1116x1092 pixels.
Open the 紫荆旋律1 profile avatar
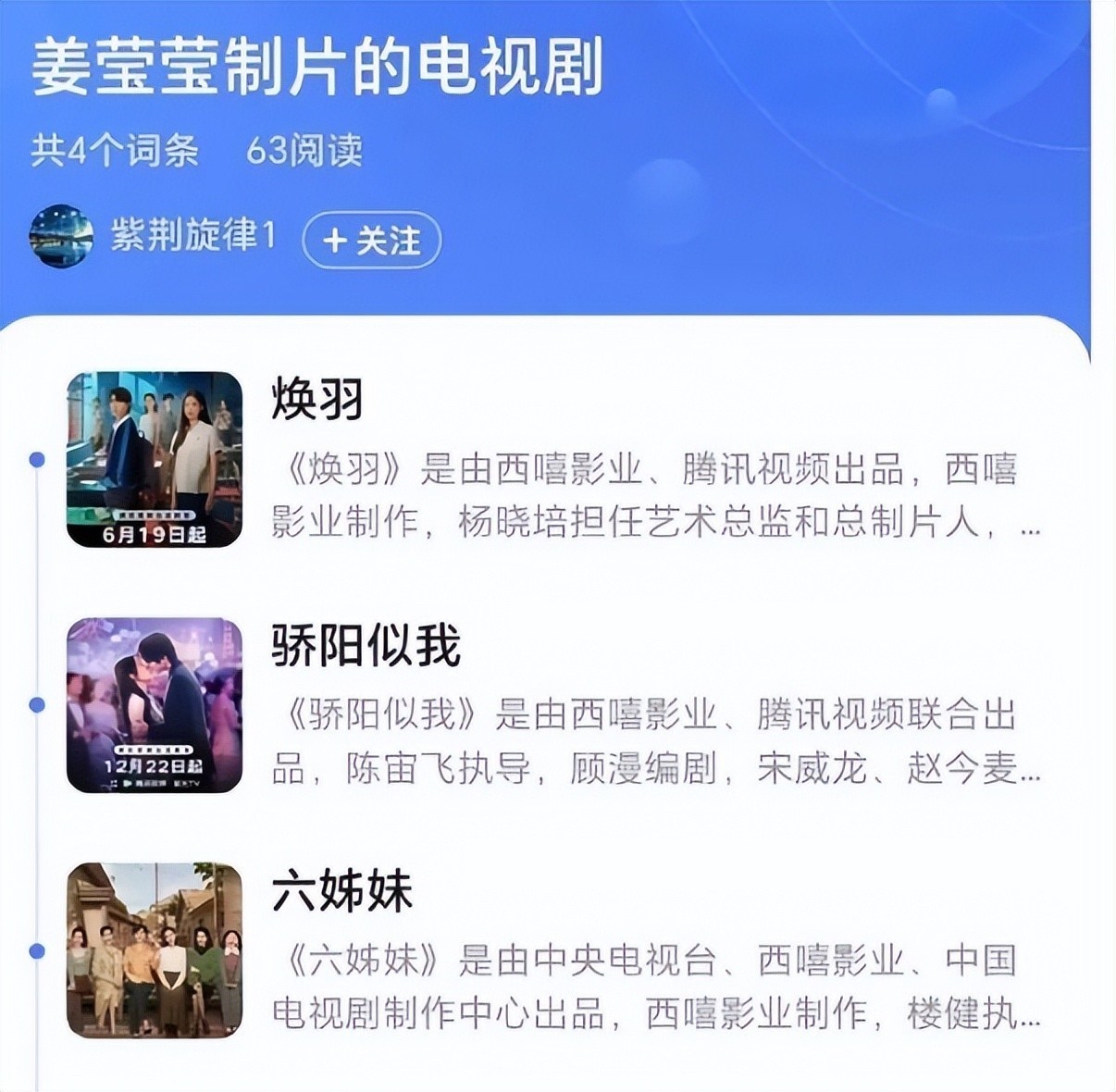click(x=61, y=236)
